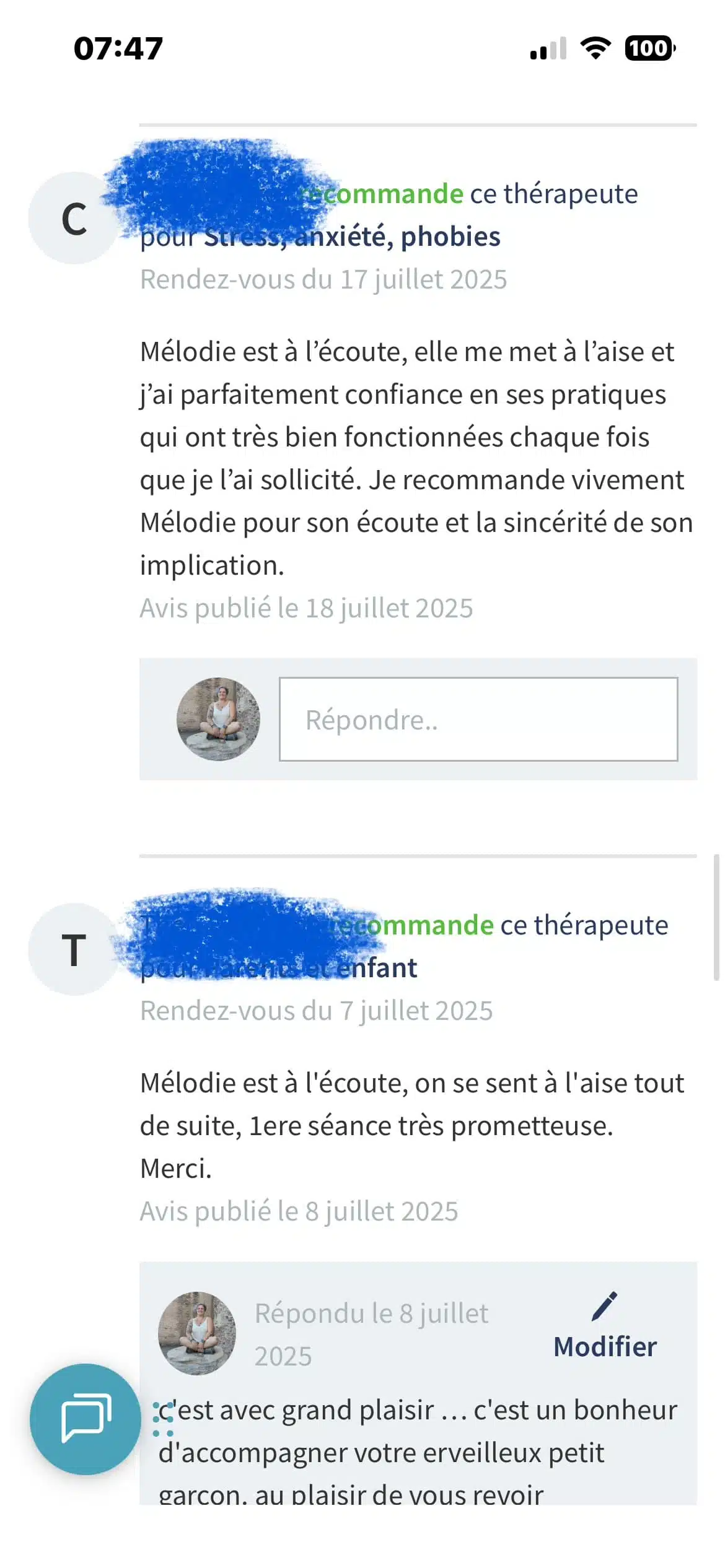This screenshot has height=1568, width=725.
Task: Open the floating chat button
Action: click(85, 1419)
